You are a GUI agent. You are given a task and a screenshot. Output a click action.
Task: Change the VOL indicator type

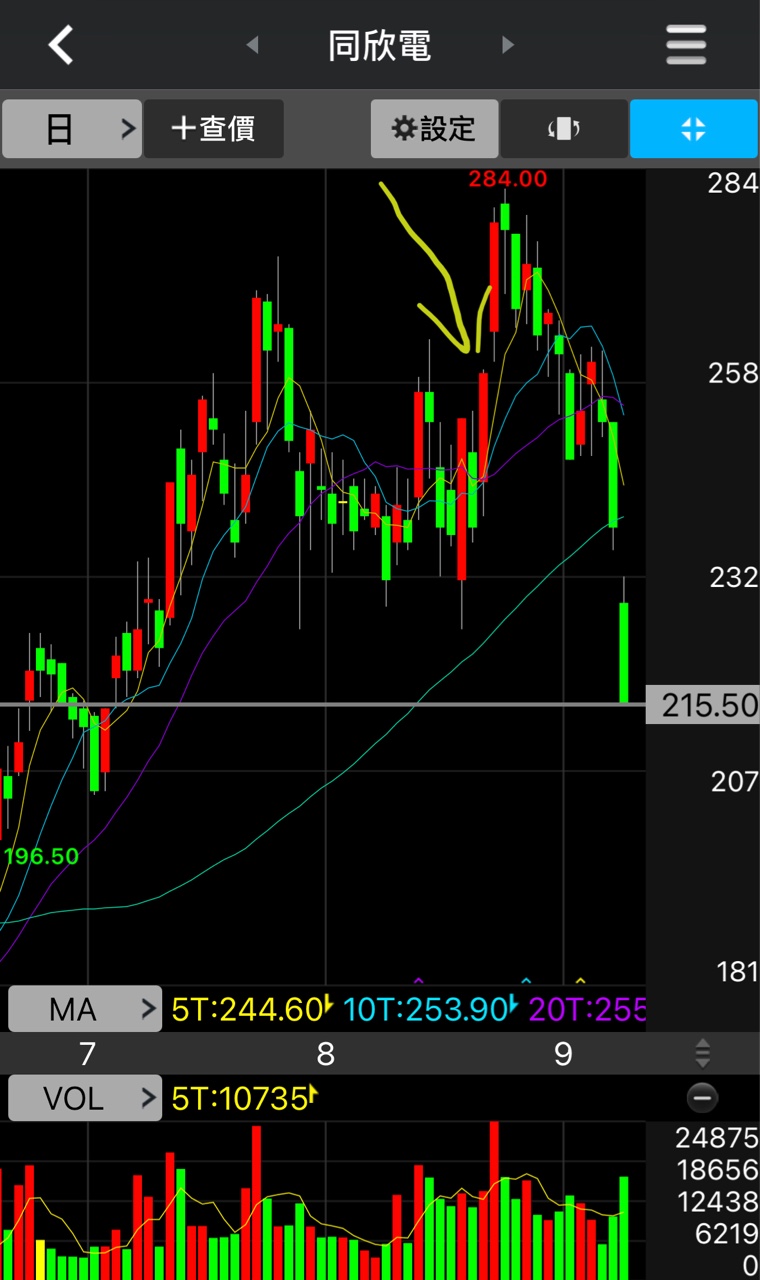(x=84, y=1098)
